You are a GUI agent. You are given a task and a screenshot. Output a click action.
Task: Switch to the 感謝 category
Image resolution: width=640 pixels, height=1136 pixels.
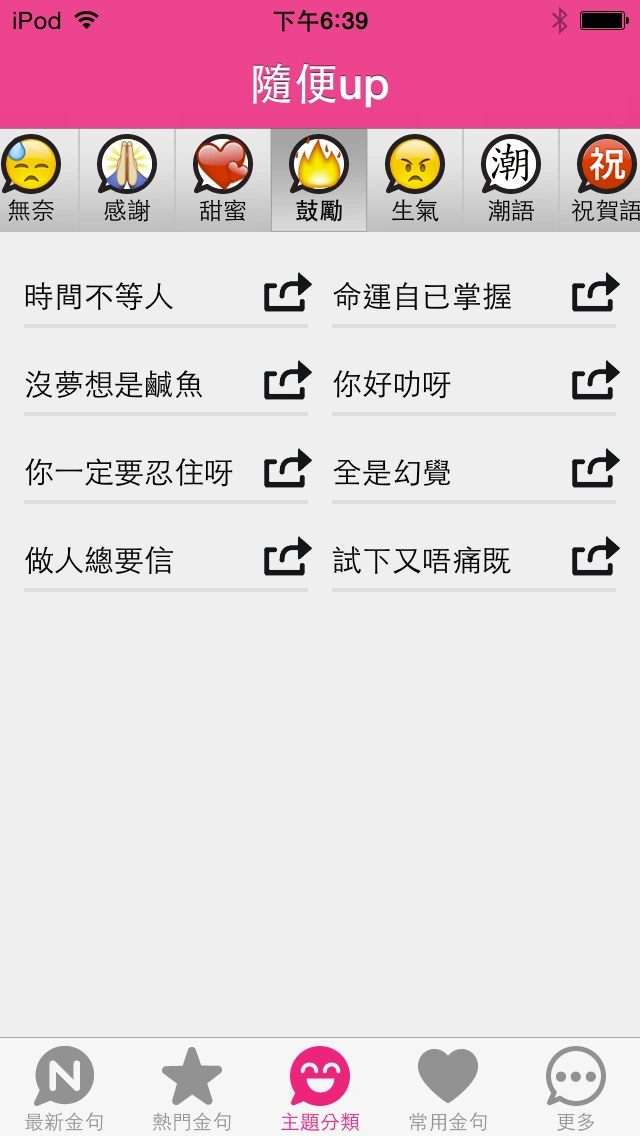click(x=127, y=180)
